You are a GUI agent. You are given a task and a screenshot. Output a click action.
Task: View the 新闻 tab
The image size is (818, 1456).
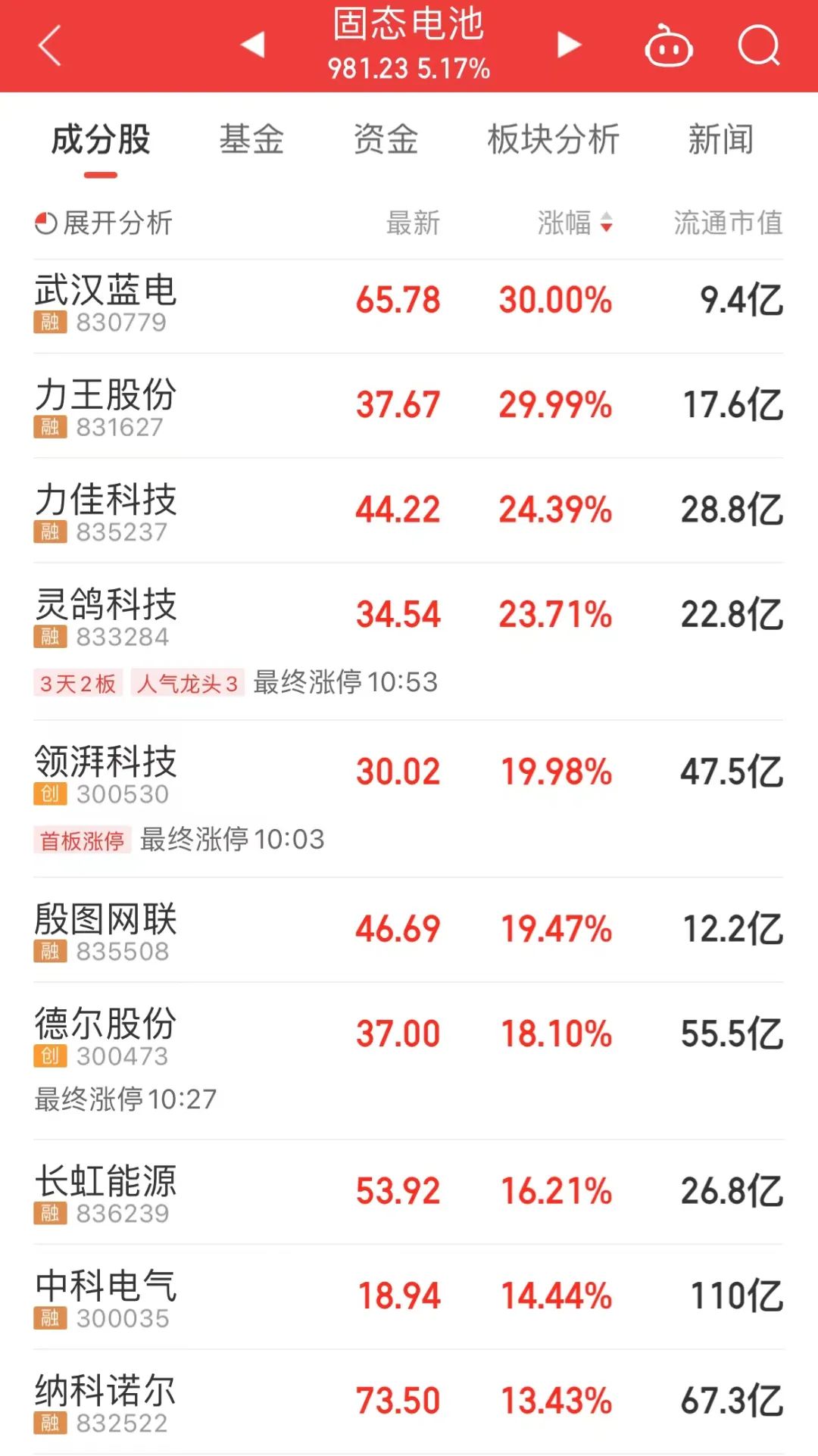pos(720,140)
